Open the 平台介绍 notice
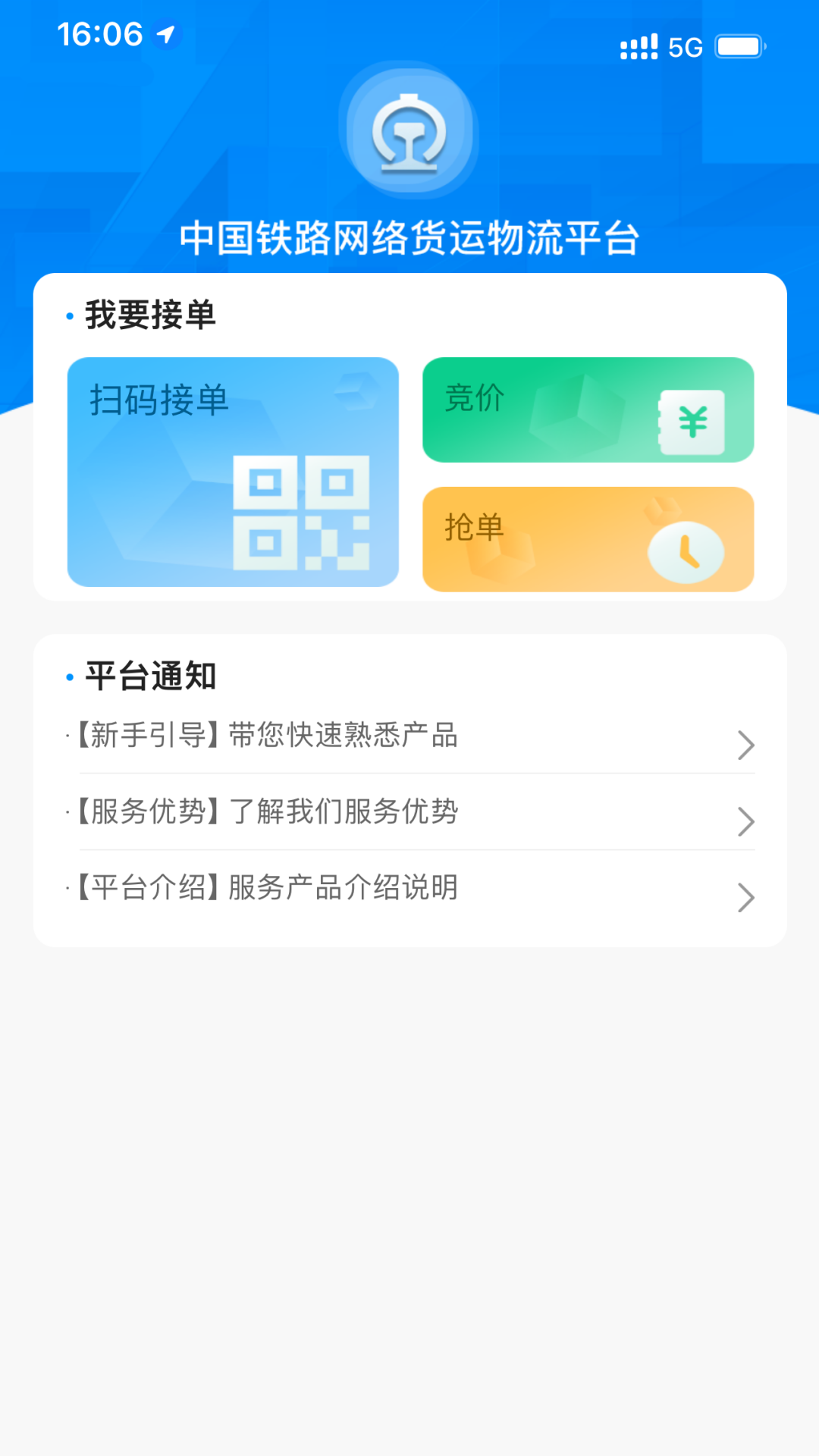819x1456 pixels. 409,888
